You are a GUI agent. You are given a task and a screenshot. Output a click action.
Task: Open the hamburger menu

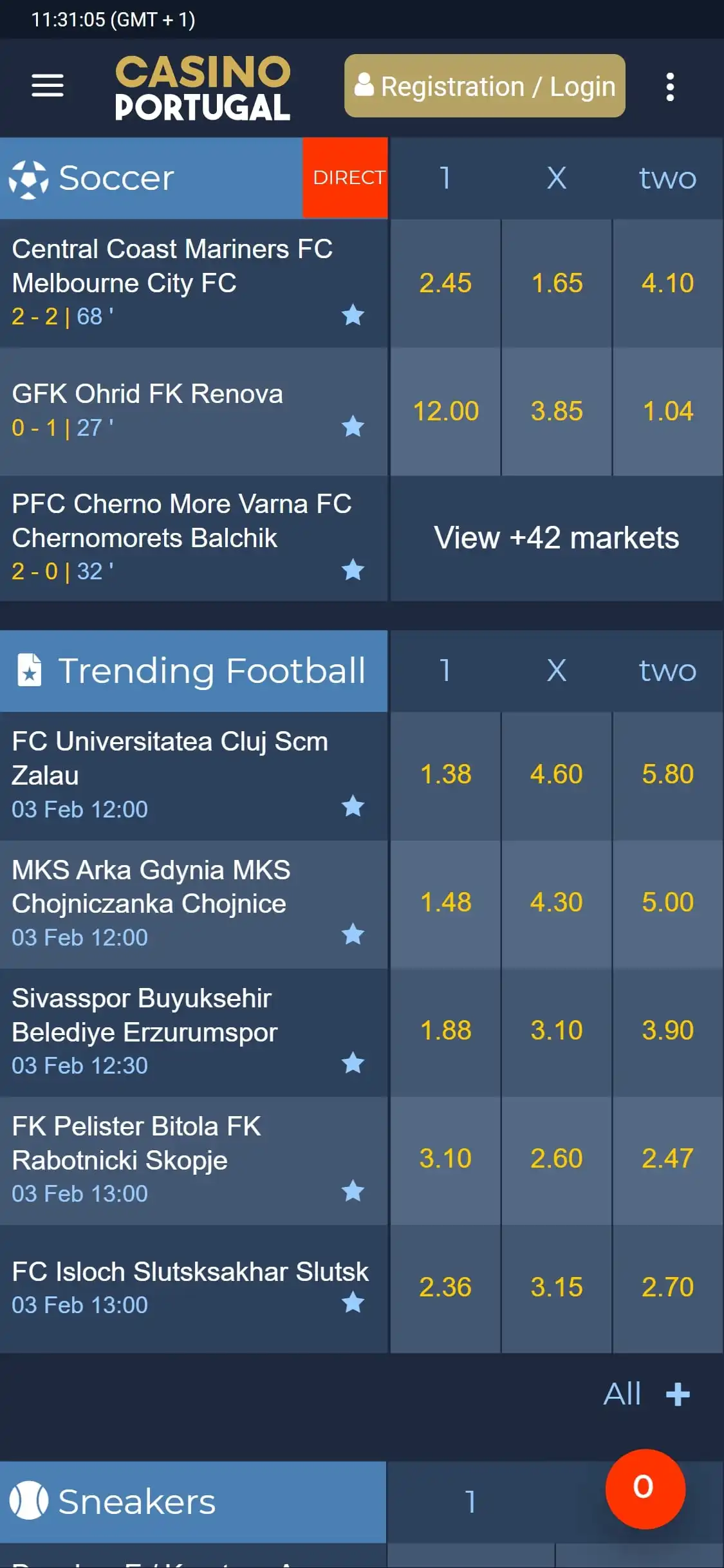tap(48, 86)
